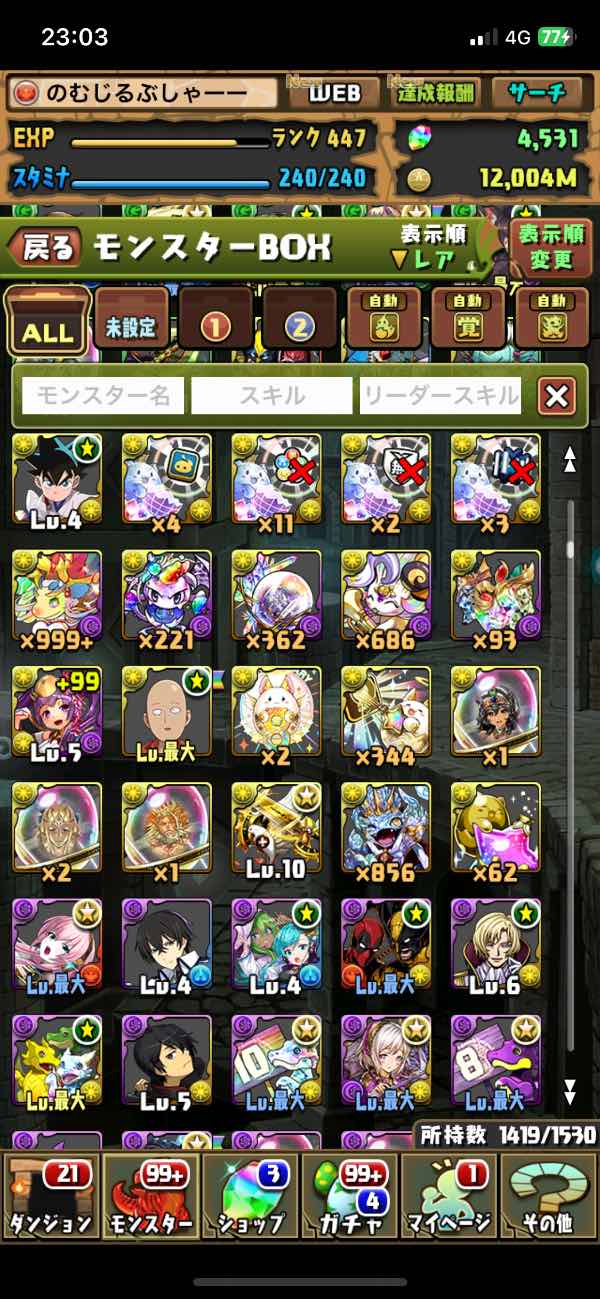600x1299 pixels.
Task: Switch to box tab 2
Action: click(299, 320)
